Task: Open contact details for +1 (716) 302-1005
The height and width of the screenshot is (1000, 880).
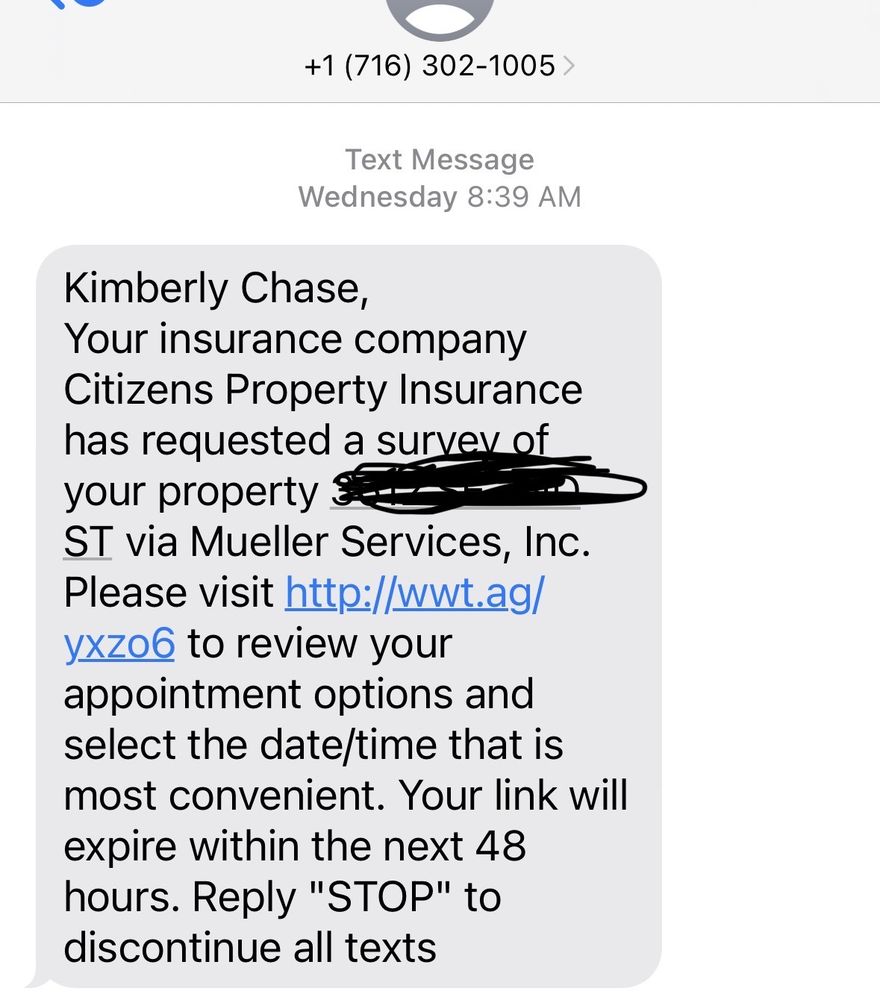Action: (x=440, y=66)
